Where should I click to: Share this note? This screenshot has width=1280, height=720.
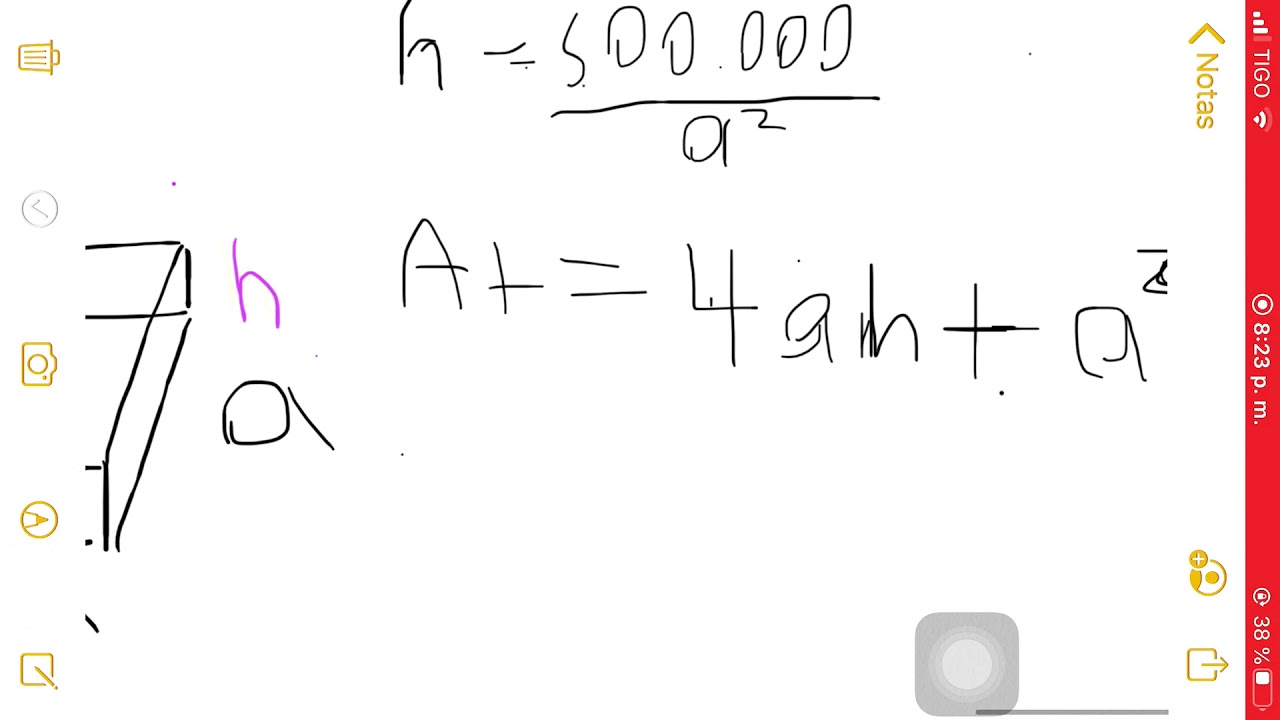(1206, 664)
